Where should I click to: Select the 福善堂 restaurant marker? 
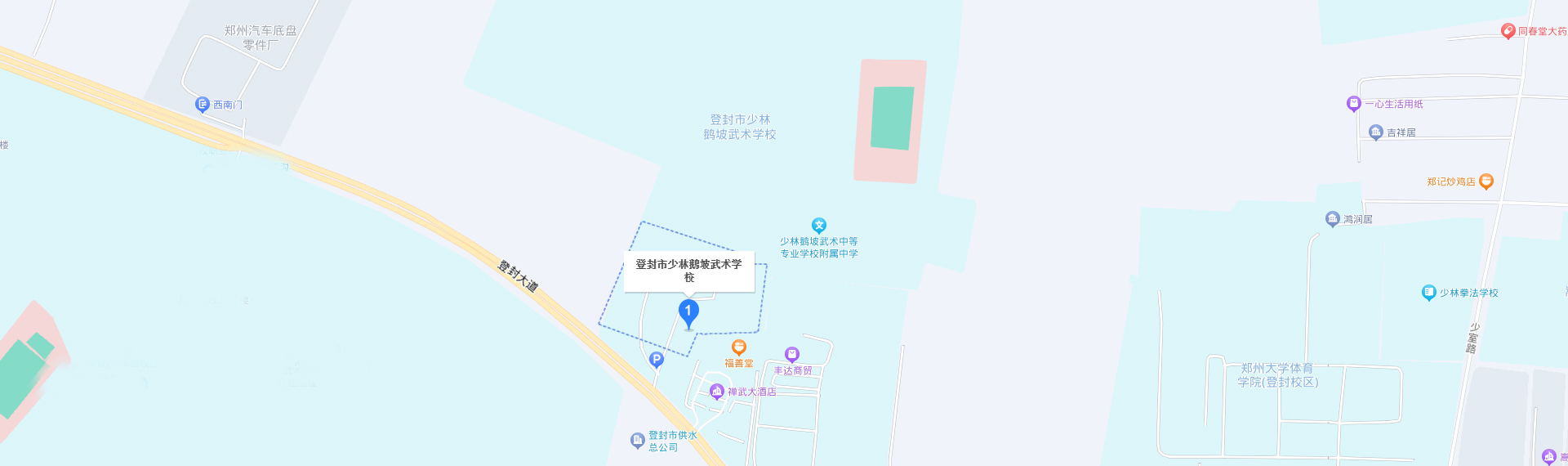tap(738, 348)
